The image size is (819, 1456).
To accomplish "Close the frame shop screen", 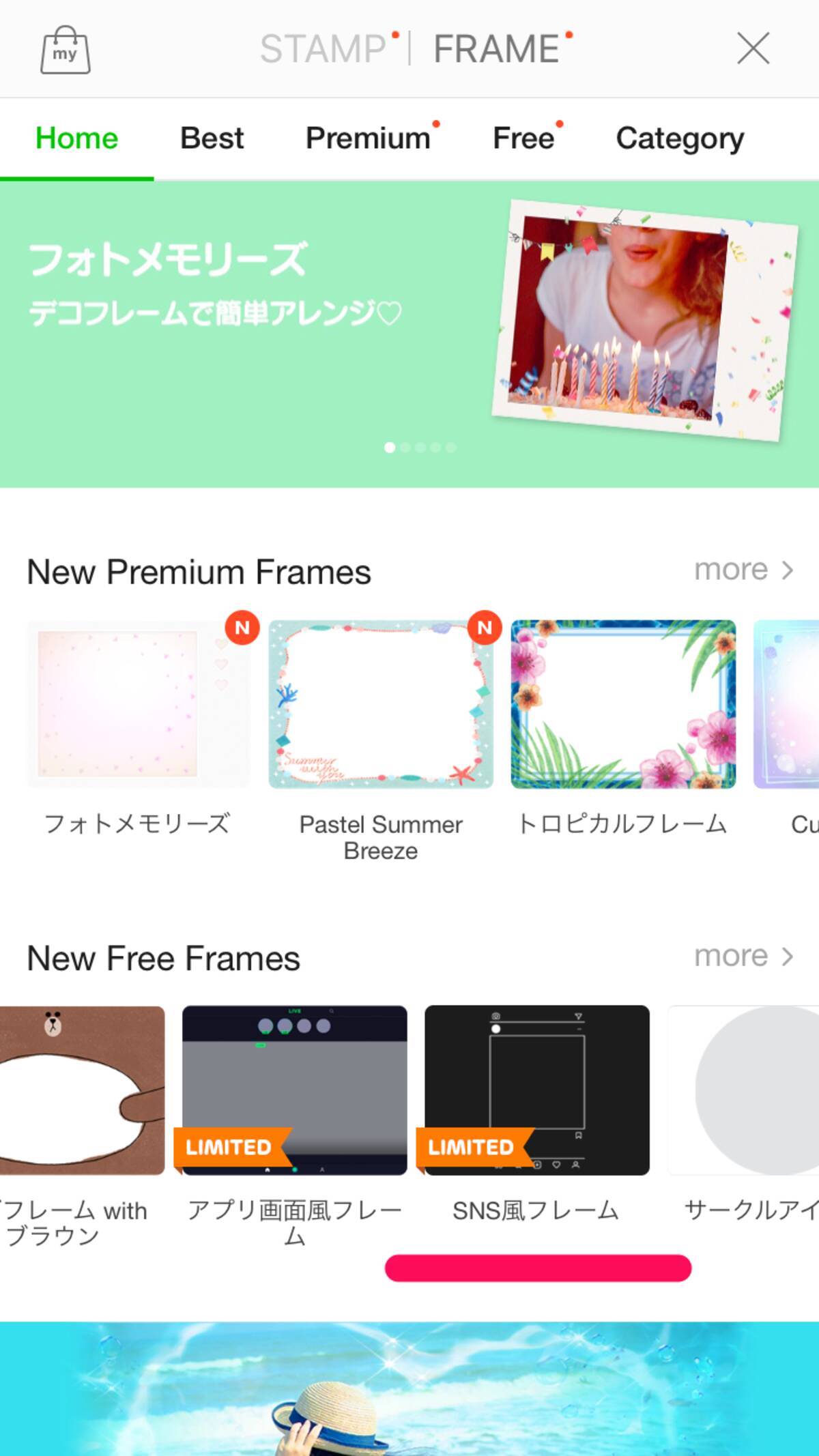I will [x=753, y=49].
